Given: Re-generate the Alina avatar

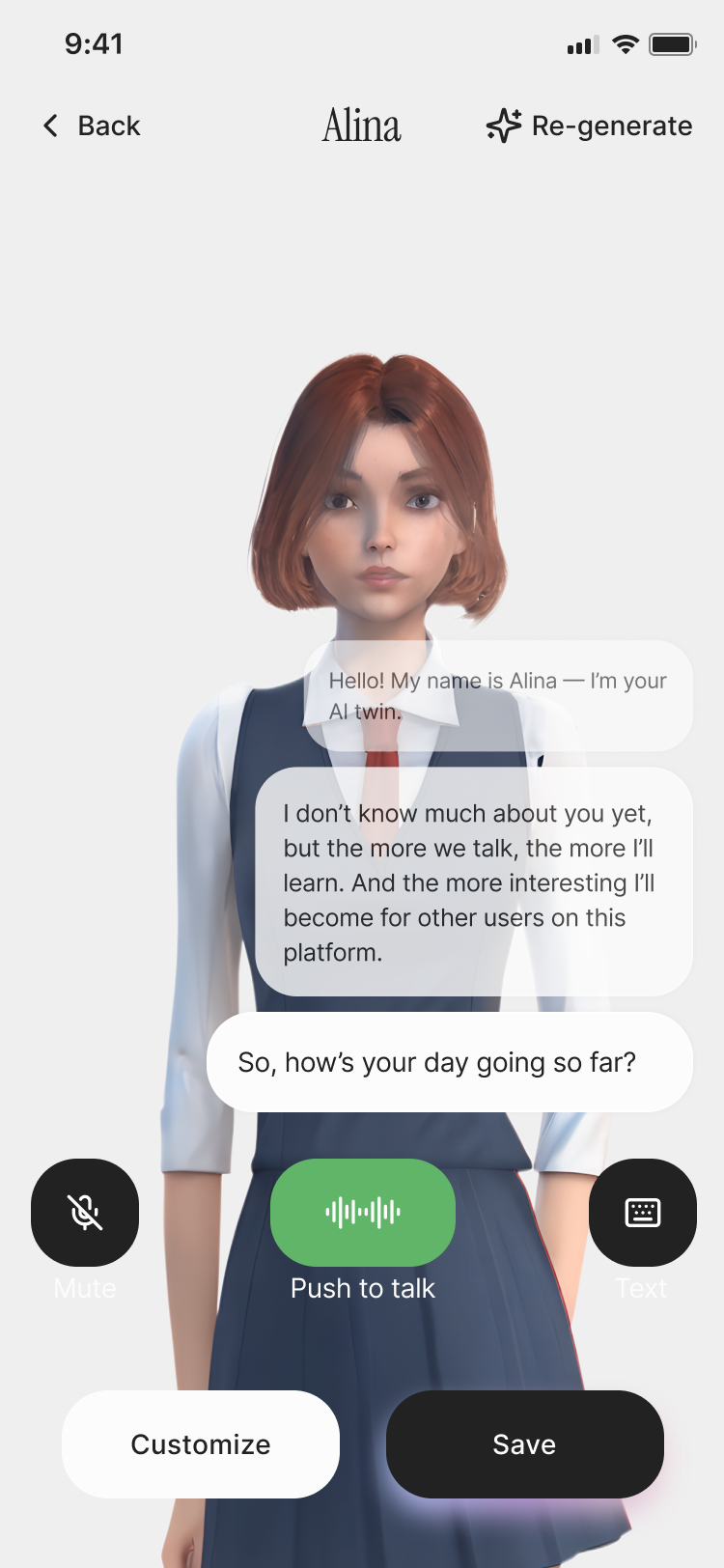Looking at the screenshot, I should tap(589, 126).
